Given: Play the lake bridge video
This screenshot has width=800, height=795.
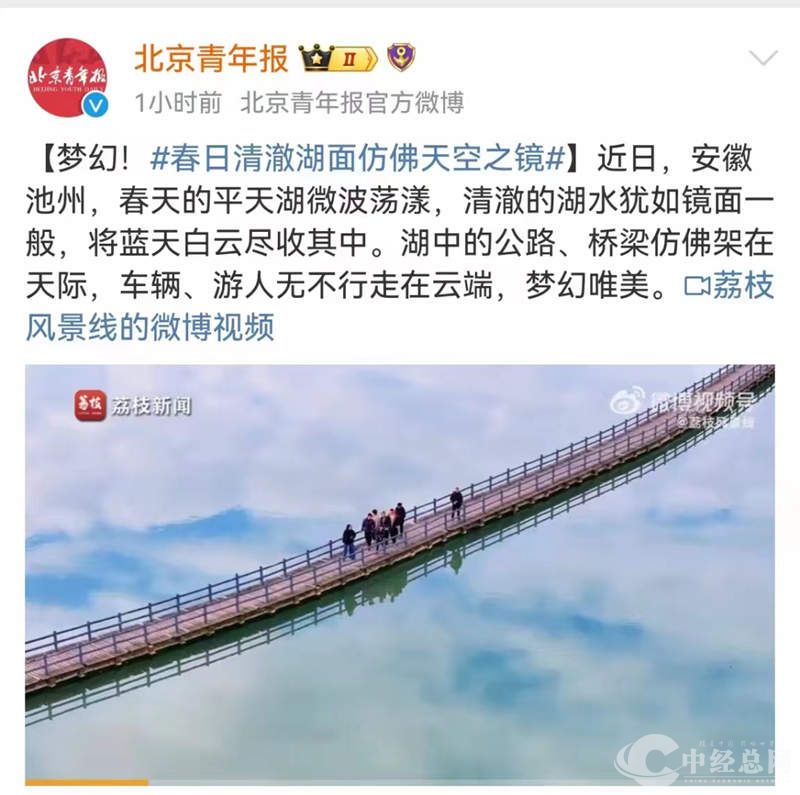Looking at the screenshot, I should pos(400,572).
